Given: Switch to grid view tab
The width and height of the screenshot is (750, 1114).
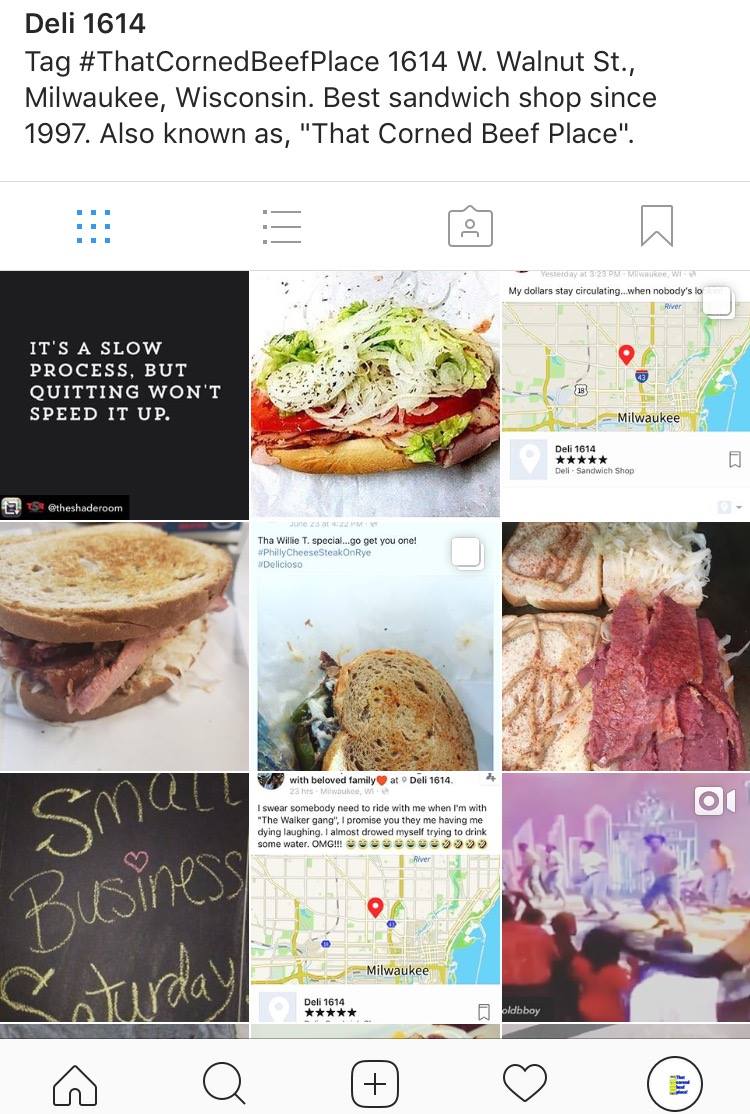Looking at the screenshot, I should click(93, 227).
